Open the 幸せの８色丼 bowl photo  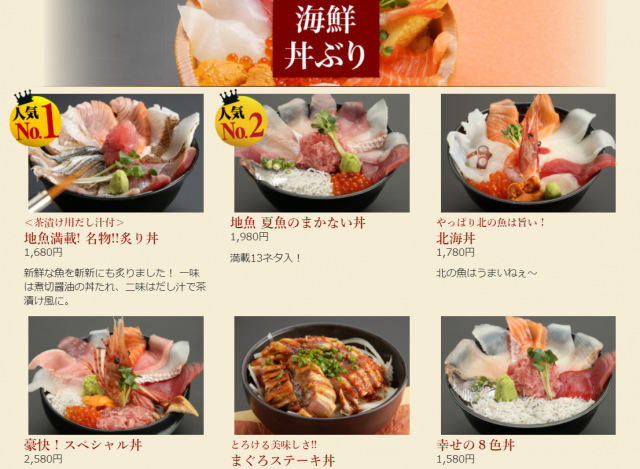pyautogui.click(x=527, y=374)
